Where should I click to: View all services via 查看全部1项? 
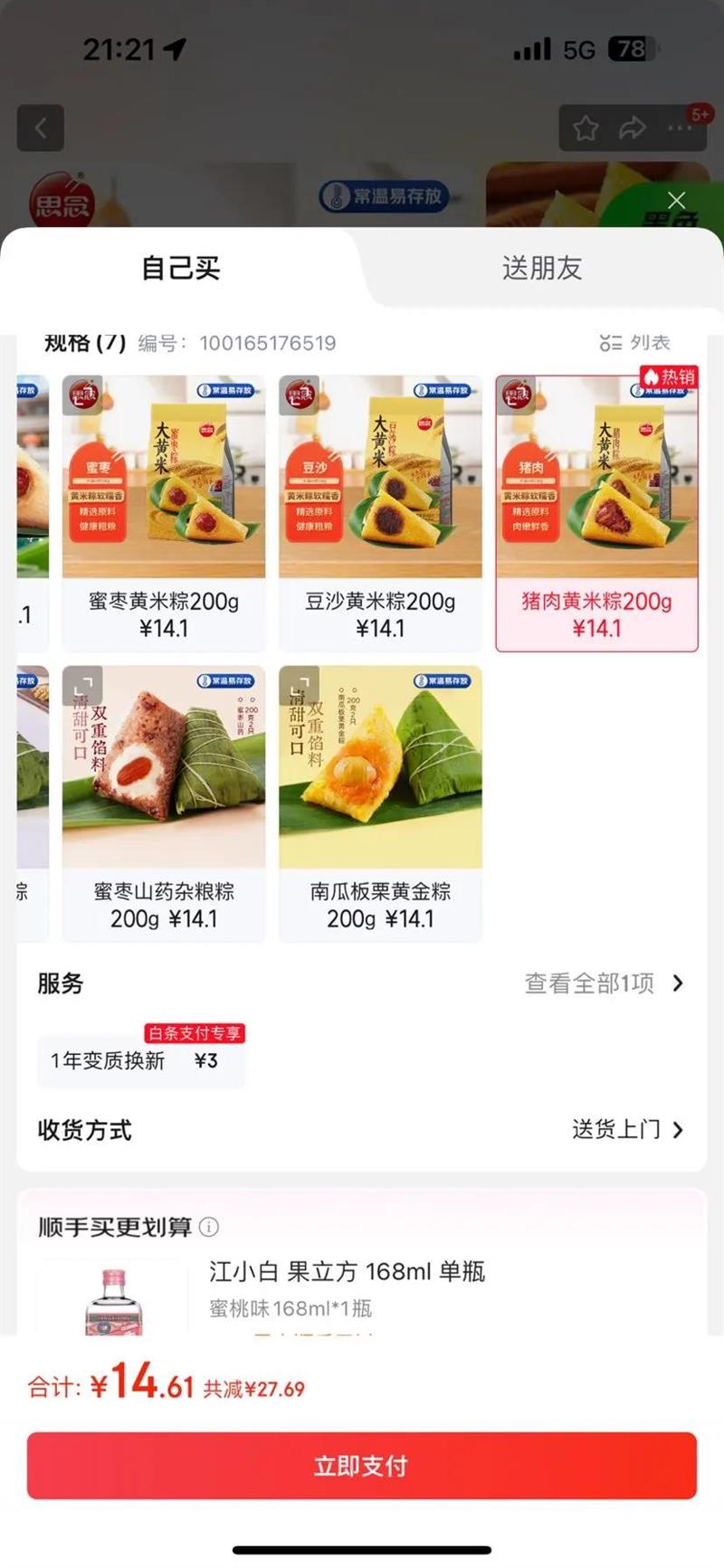604,984
